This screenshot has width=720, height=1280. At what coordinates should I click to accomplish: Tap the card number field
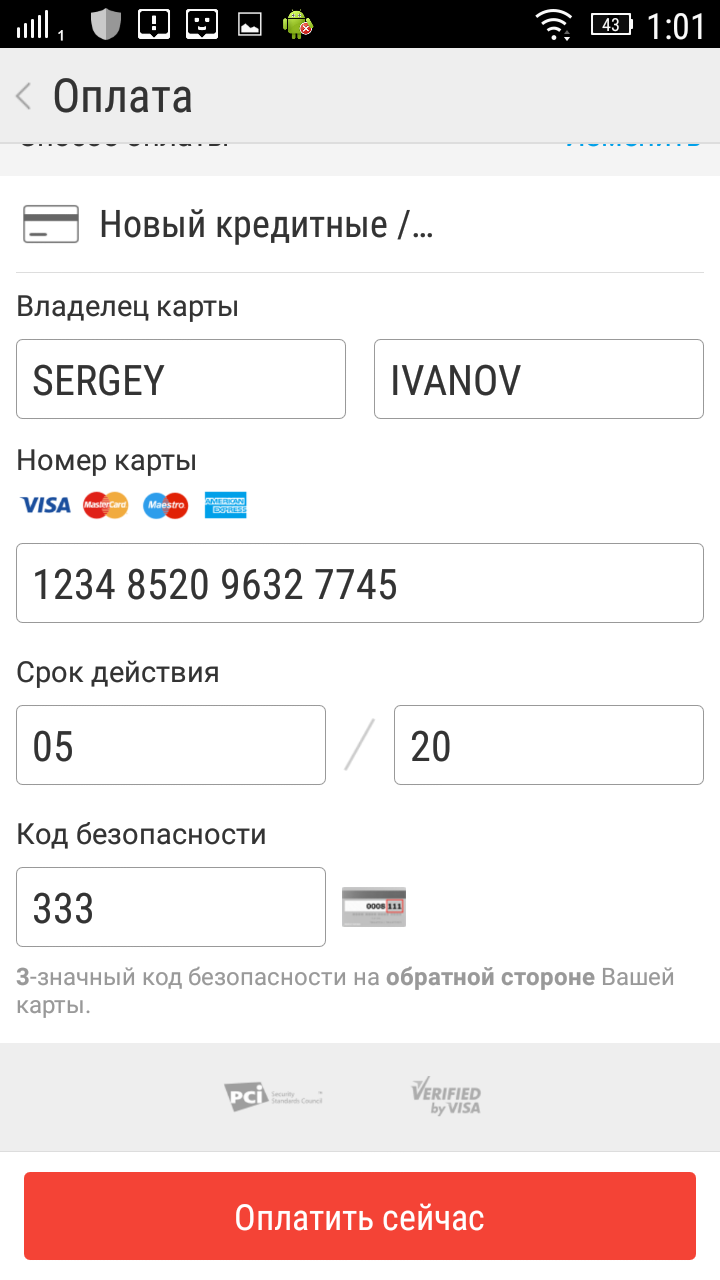click(360, 583)
